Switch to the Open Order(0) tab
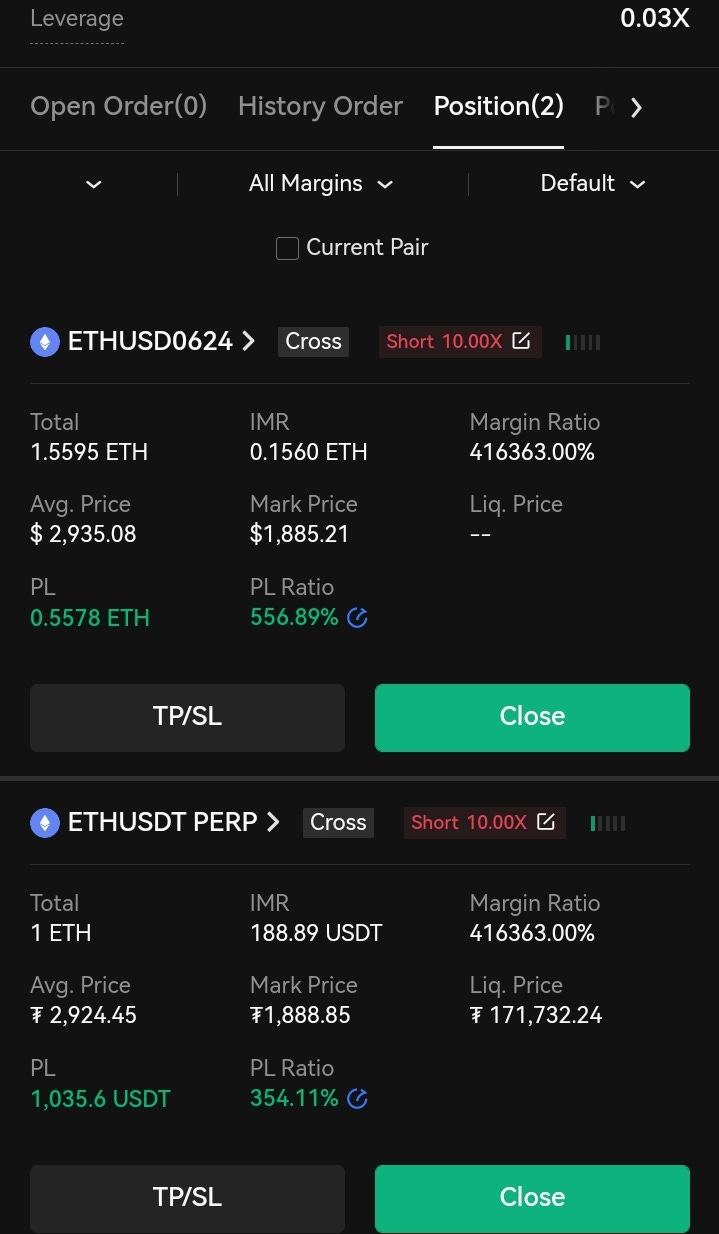Viewport: 719px width, 1234px height. tap(118, 106)
